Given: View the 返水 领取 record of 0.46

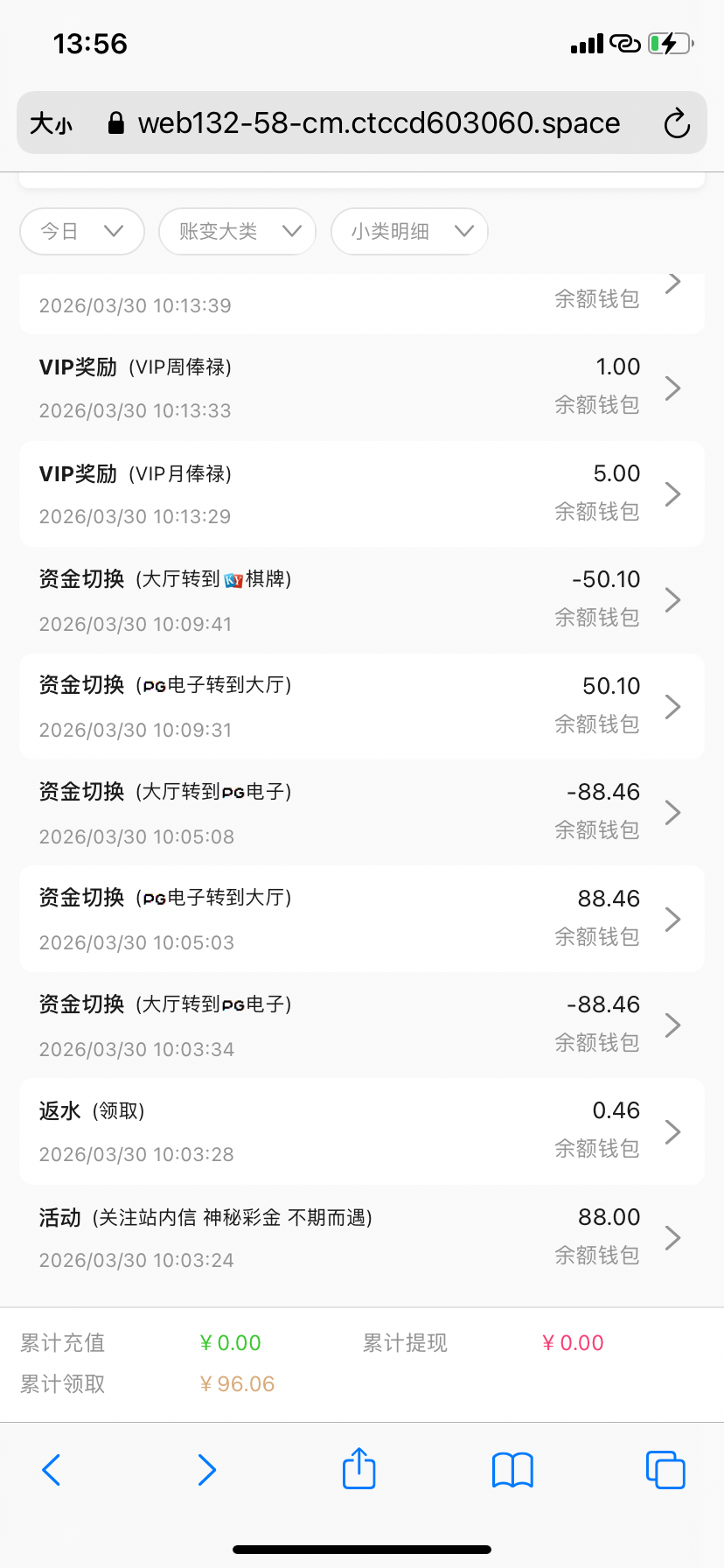Looking at the screenshot, I should pos(362,1131).
